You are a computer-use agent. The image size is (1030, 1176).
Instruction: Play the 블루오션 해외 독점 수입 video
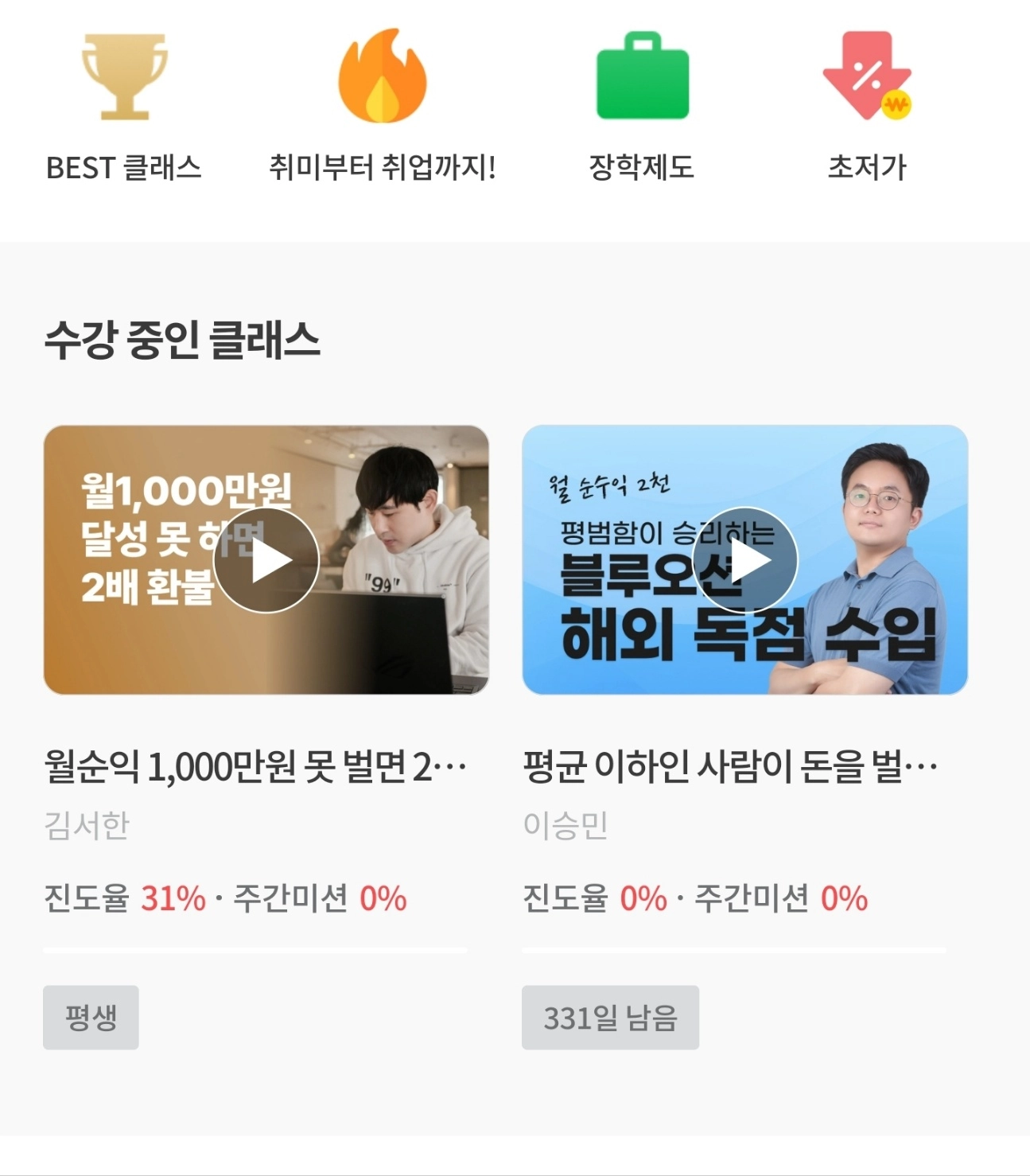pos(744,560)
